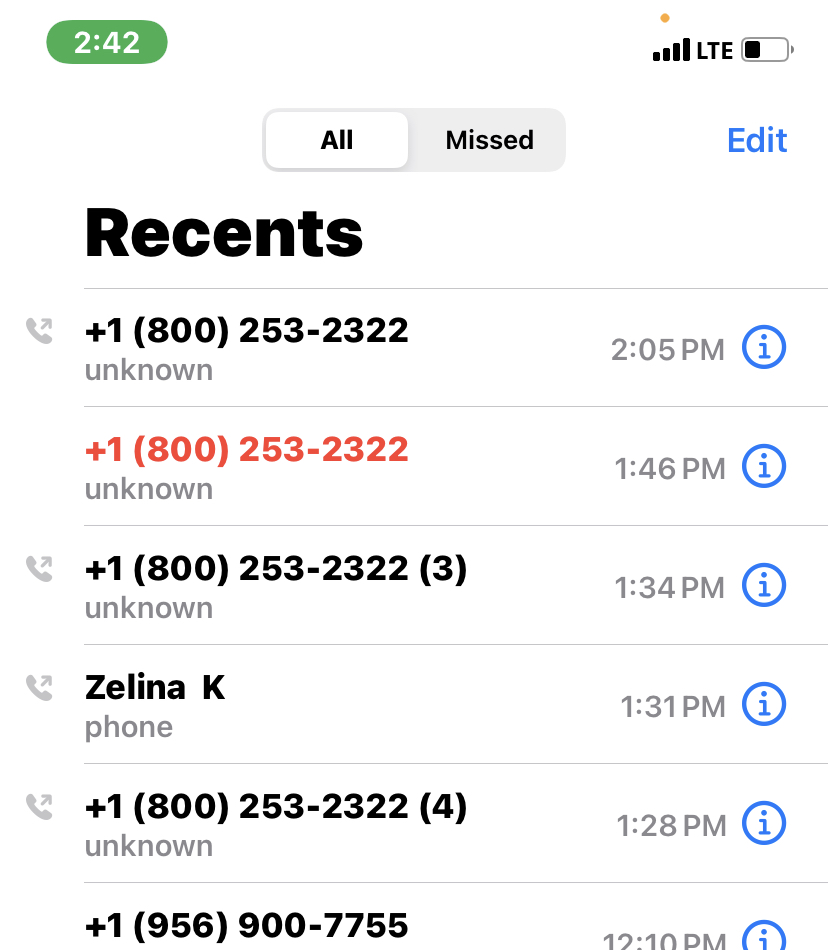
Task: Select the All calls tab
Action: coord(337,140)
